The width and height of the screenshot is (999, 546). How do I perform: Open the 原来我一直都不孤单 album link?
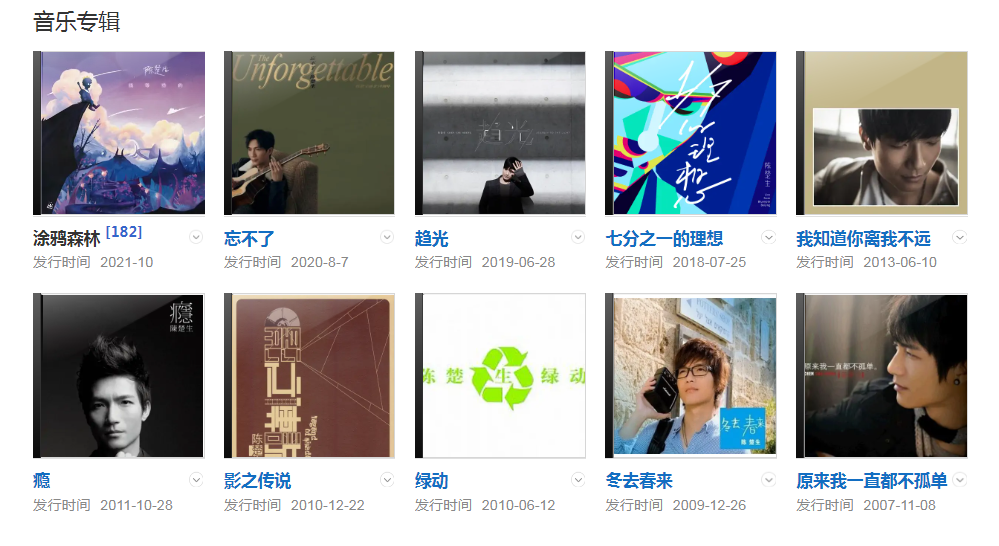tap(871, 481)
